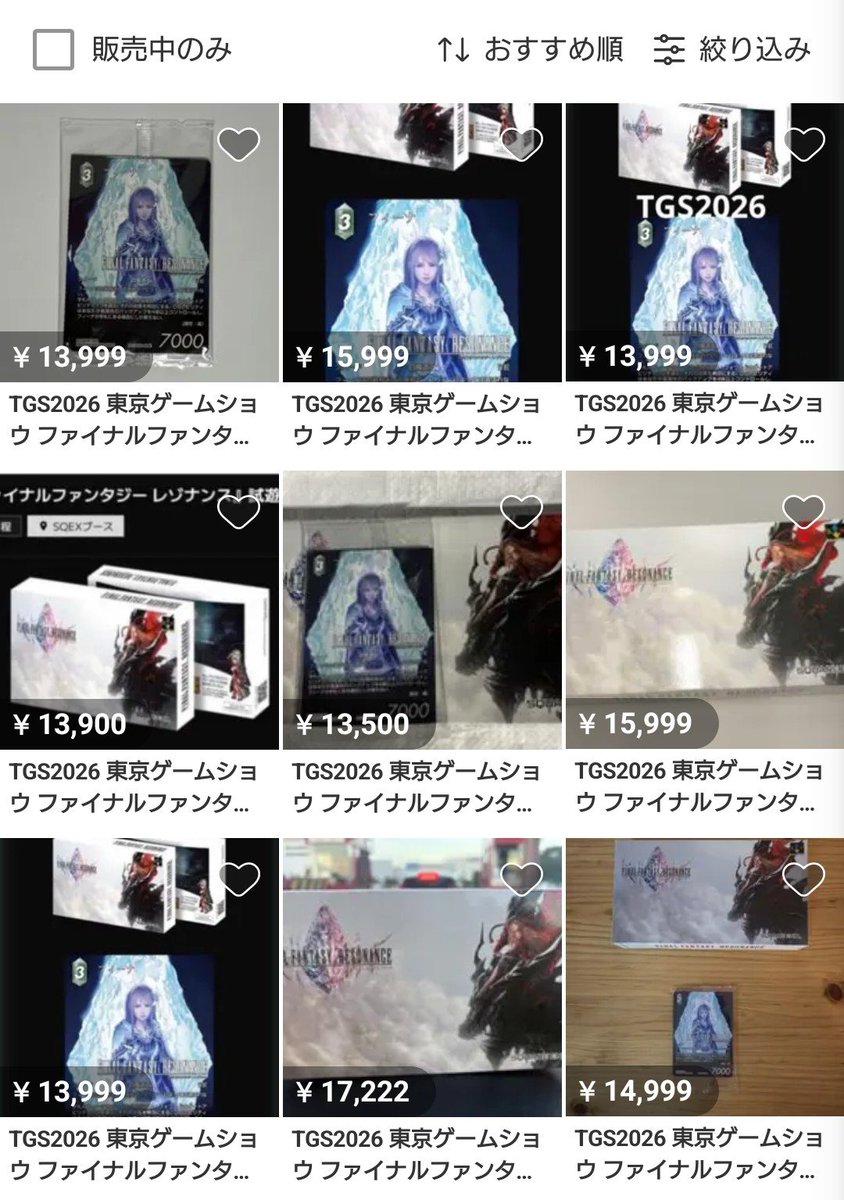Like the ¥13,500 item

click(521, 512)
